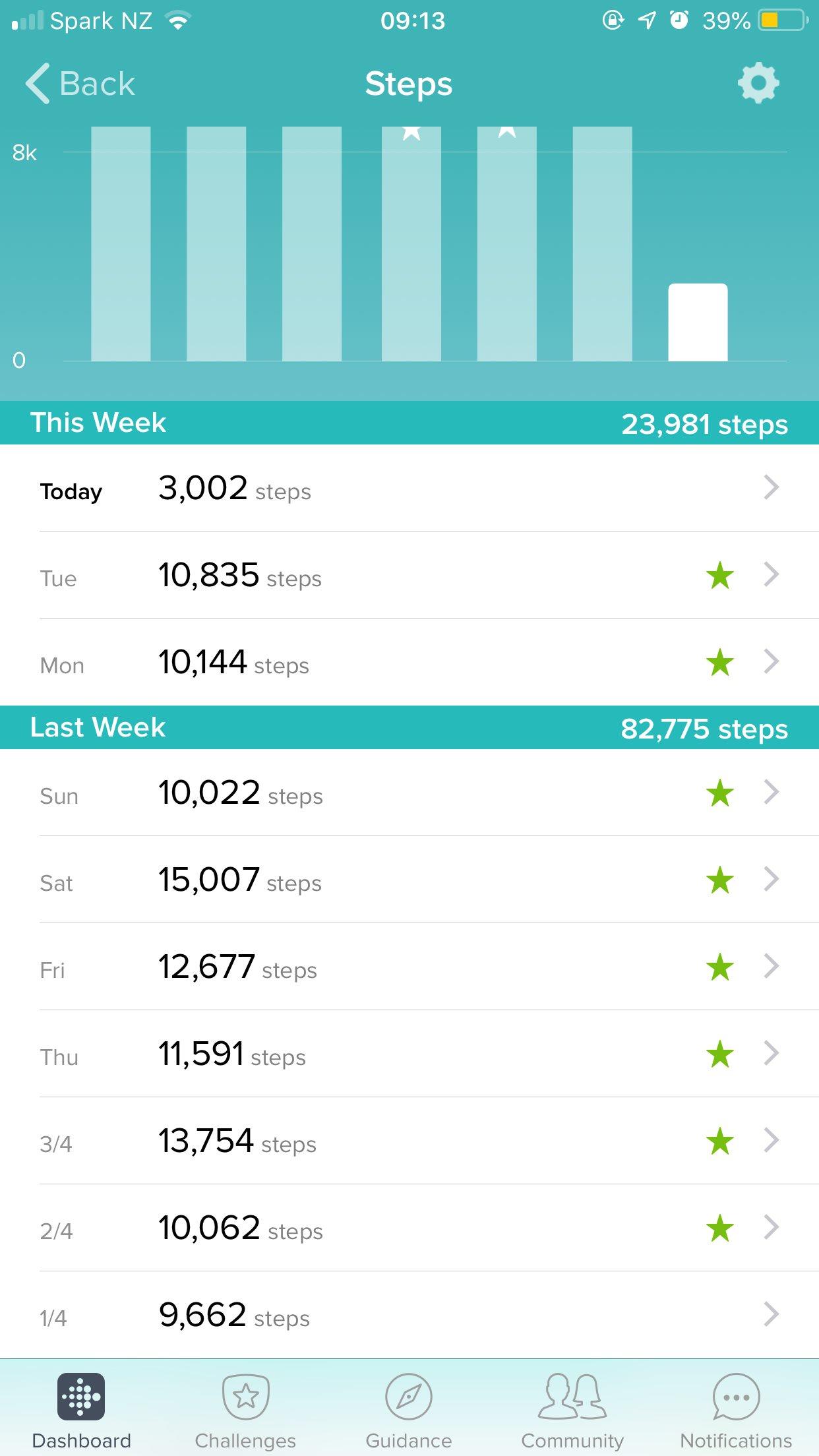Open the steps settings gear
This screenshot has width=819, height=1456.
tap(758, 83)
